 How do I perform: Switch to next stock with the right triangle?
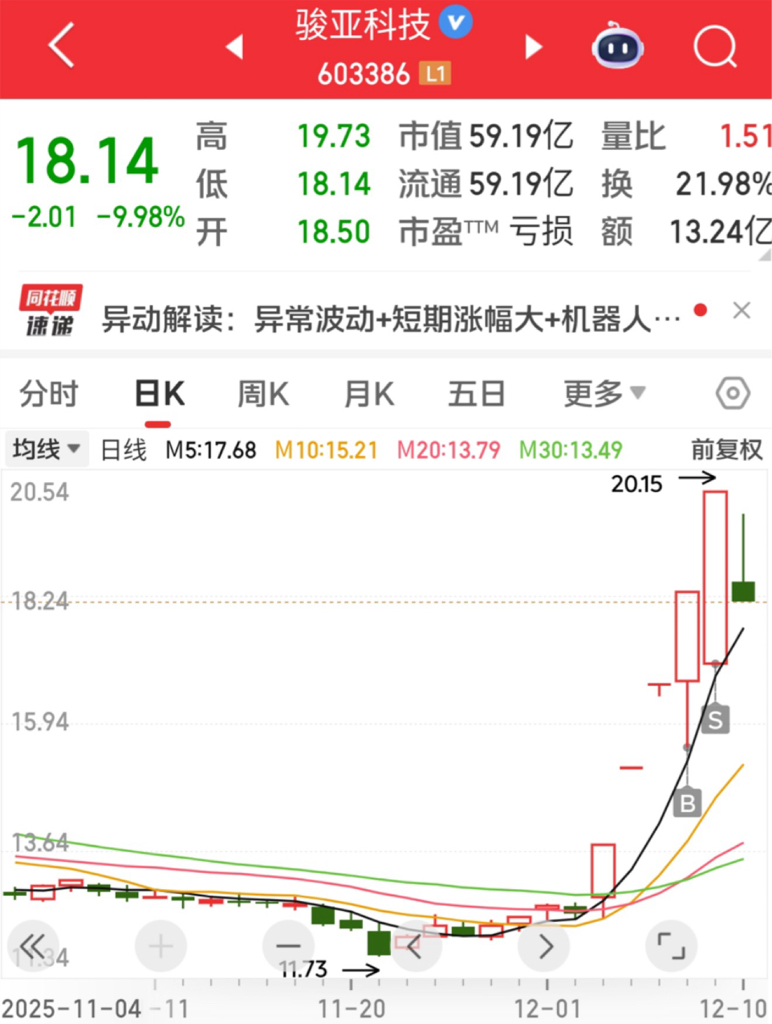[533, 47]
